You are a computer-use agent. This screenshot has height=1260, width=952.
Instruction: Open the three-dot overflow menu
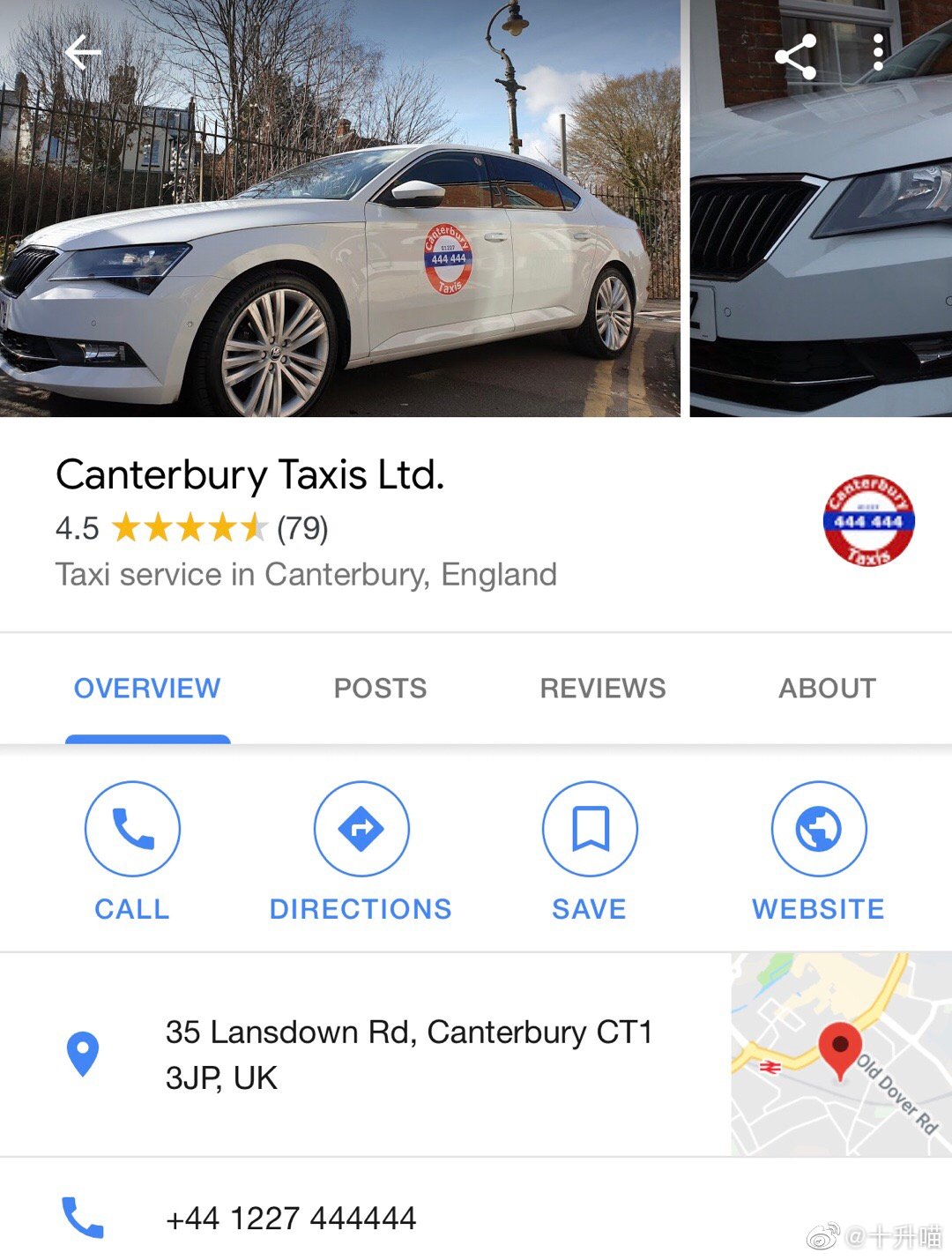tap(878, 53)
